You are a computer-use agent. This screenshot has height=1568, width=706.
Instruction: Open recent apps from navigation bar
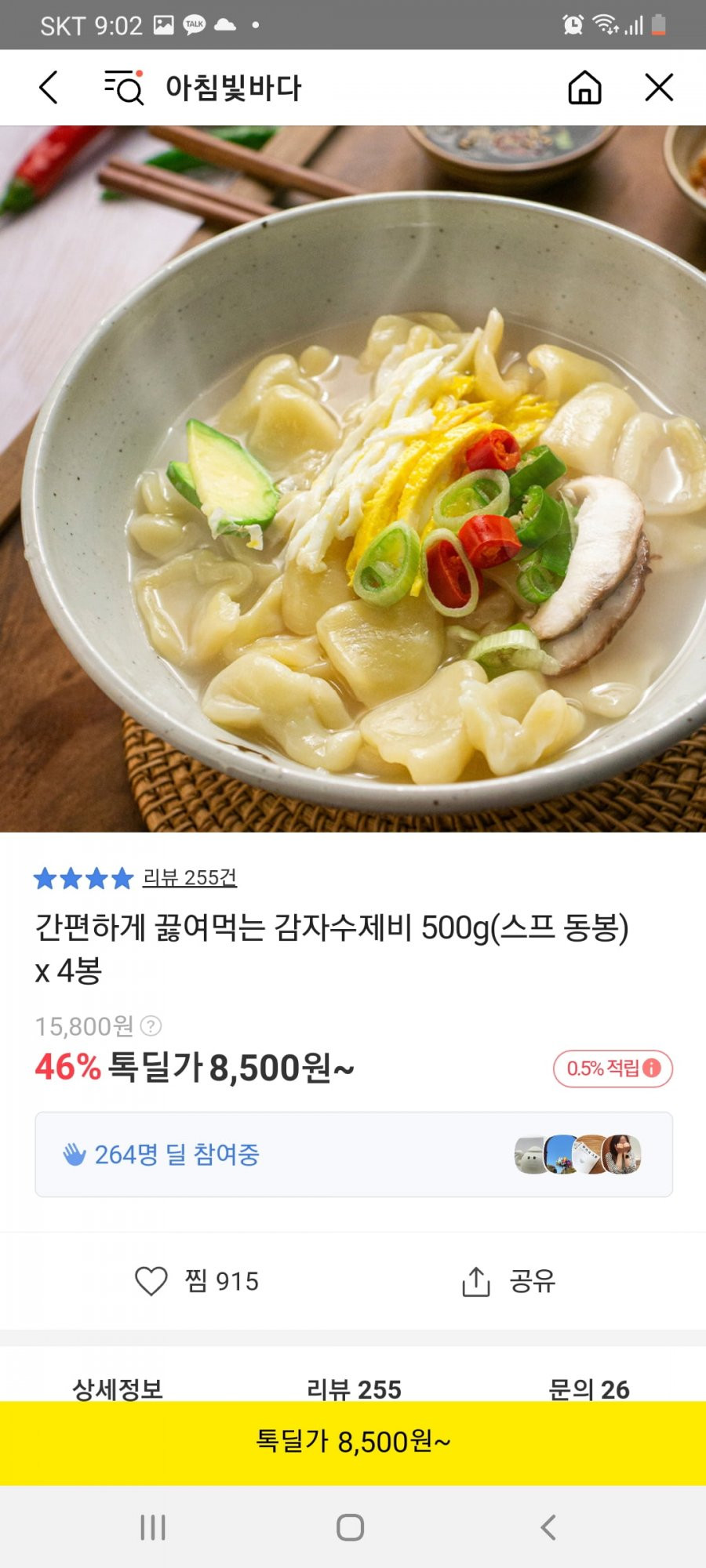(153, 1527)
